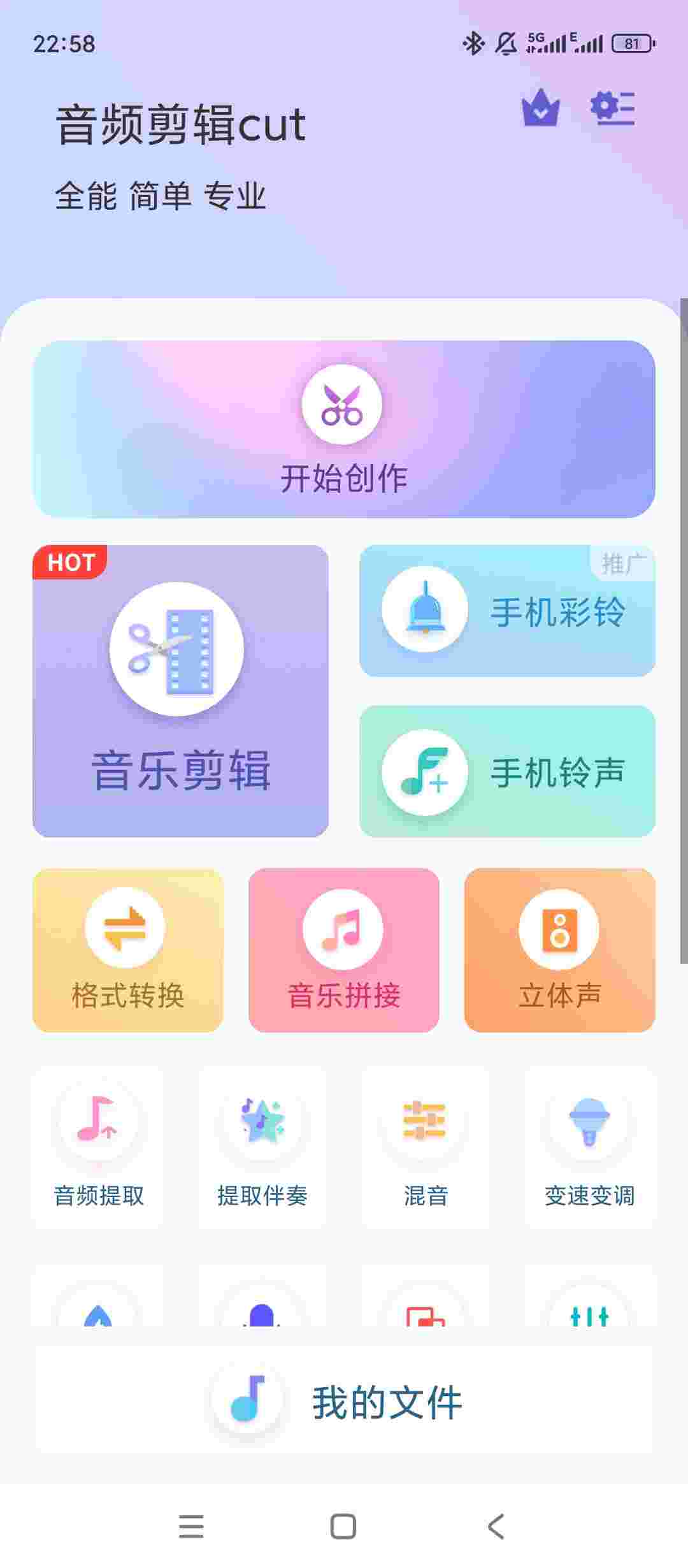The width and height of the screenshot is (688, 1568).
Task: Open 提取伴奏 accompaniment extraction
Action: [262, 1149]
